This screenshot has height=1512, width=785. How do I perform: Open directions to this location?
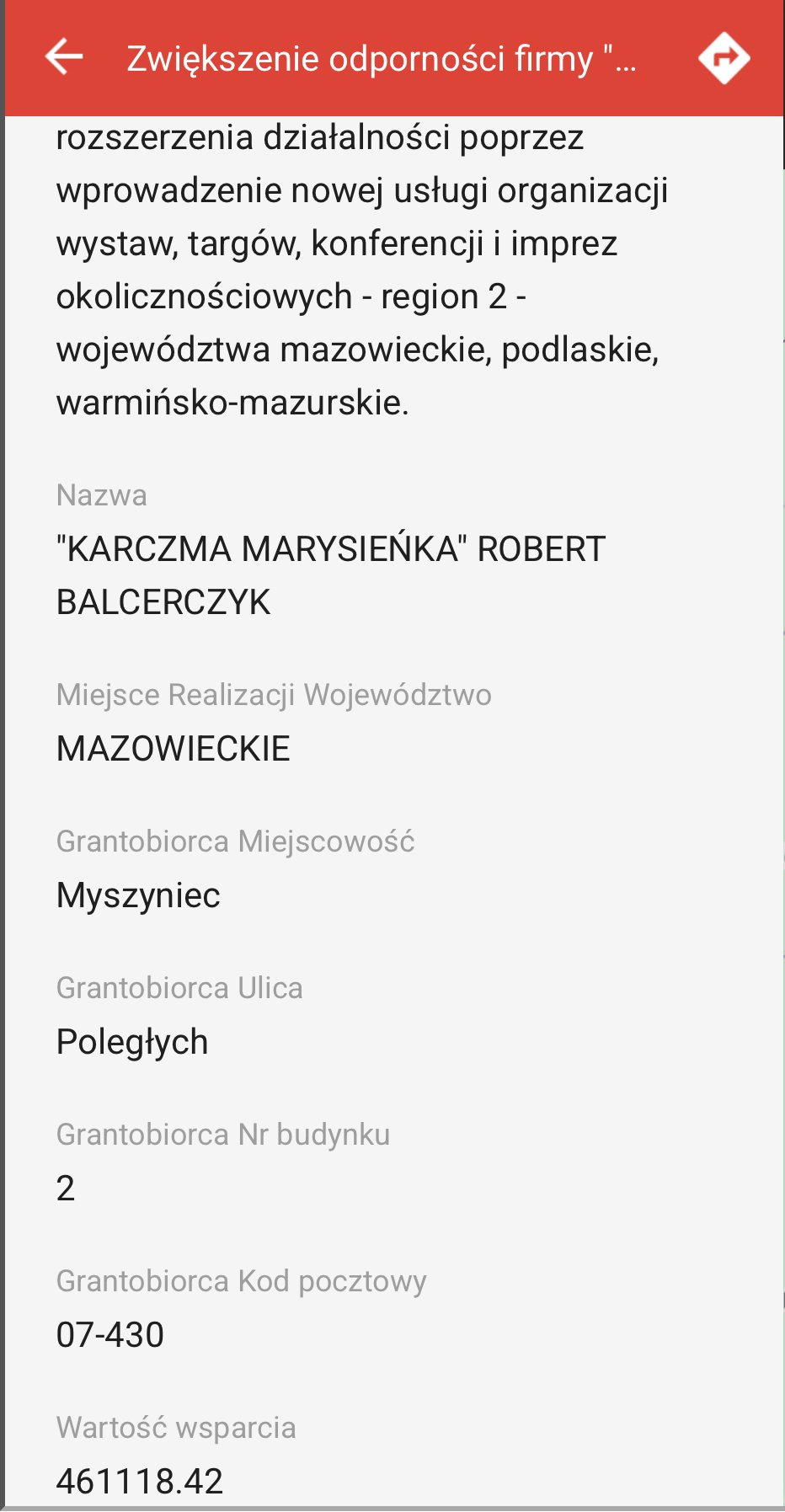tap(724, 57)
